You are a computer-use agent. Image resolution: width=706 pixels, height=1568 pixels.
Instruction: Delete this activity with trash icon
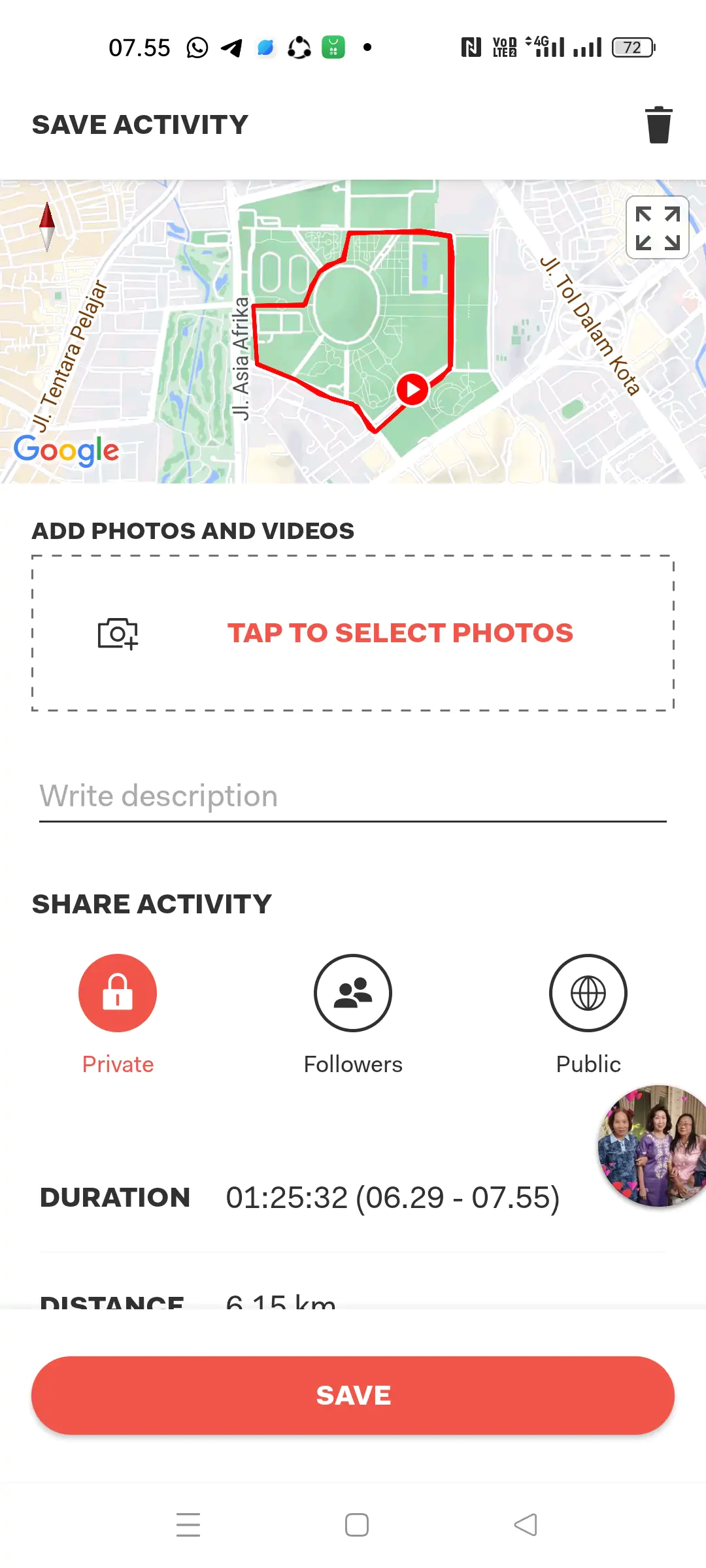click(x=658, y=124)
